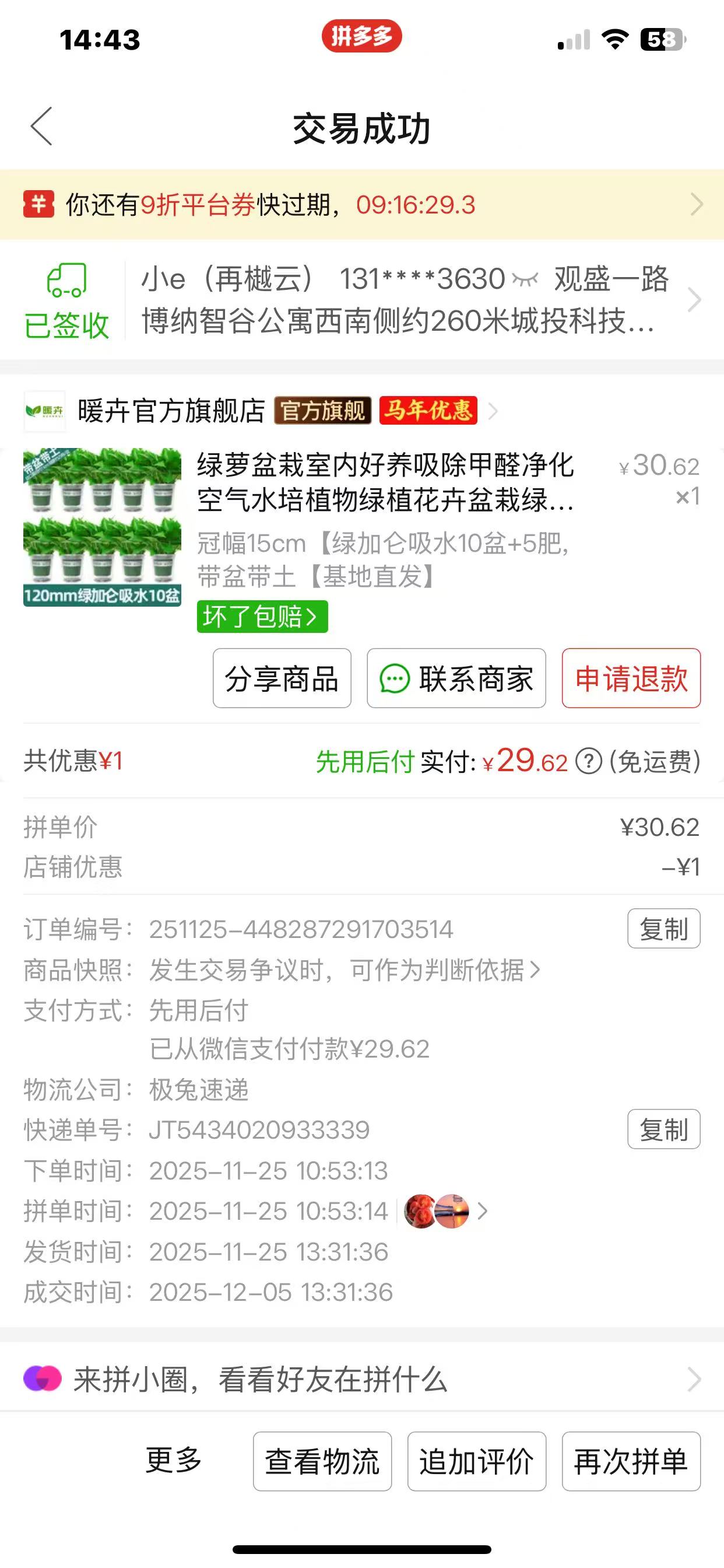The width and height of the screenshot is (724, 1568).
Task: Reveal the masked phone number with eye icon
Action: tap(525, 279)
